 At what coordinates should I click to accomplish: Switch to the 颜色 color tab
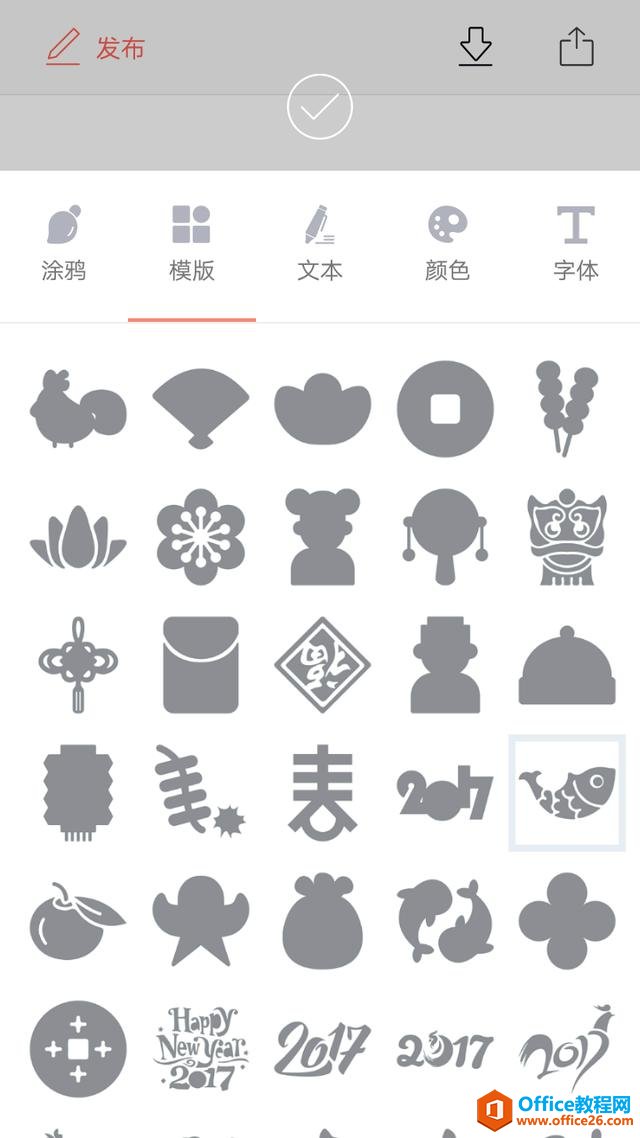(x=448, y=245)
